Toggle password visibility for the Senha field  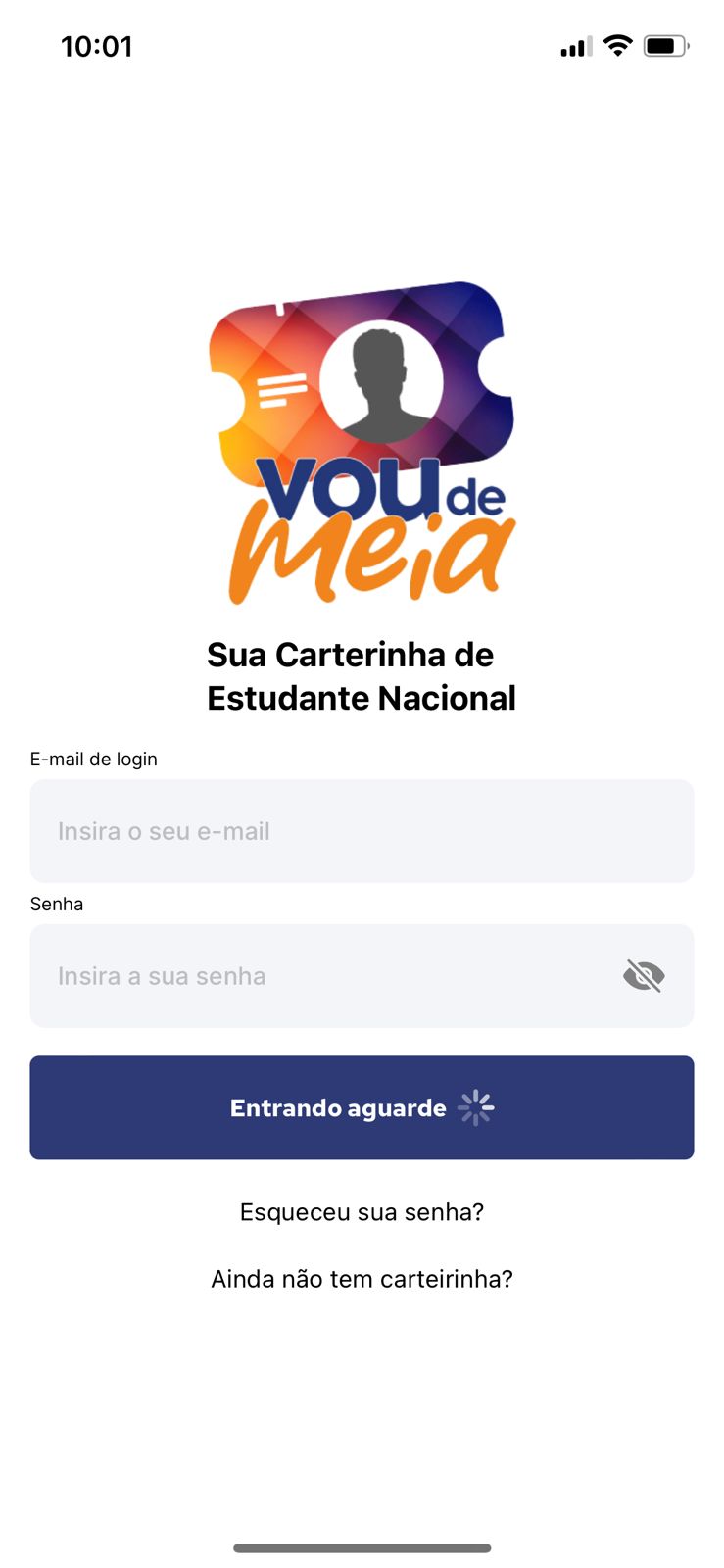[x=644, y=975]
